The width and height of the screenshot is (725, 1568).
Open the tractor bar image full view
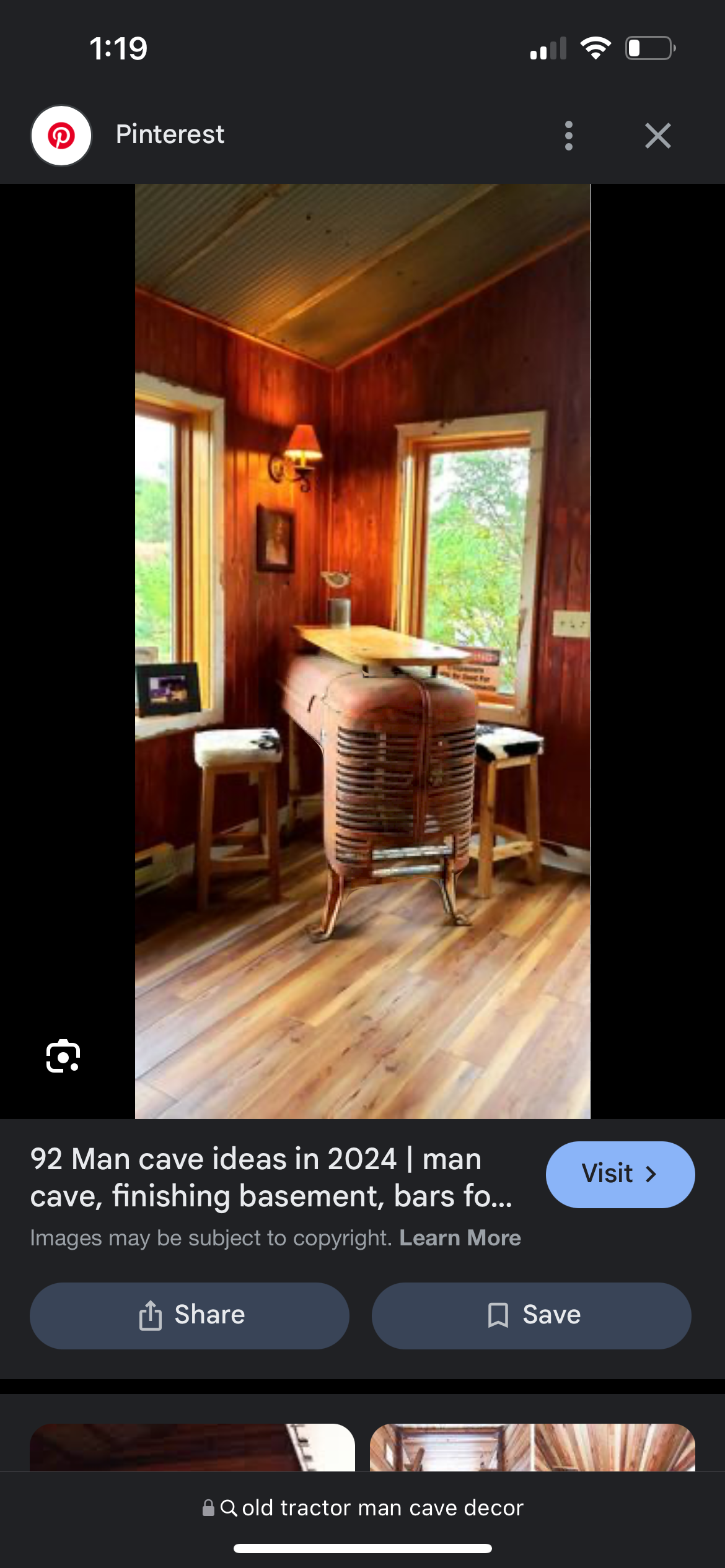[362, 651]
